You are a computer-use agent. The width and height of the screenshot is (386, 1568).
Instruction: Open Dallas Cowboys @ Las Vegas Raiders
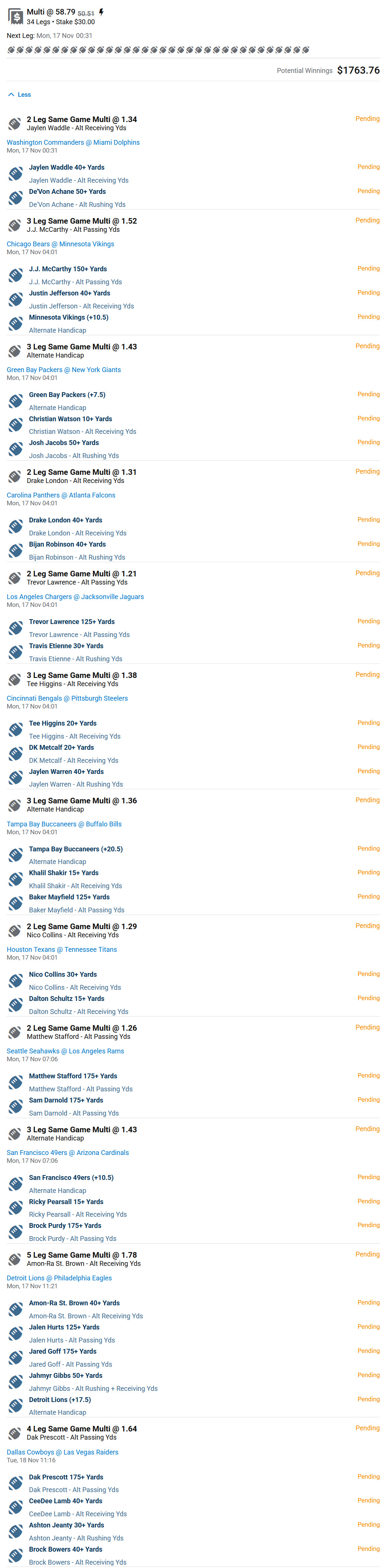(x=62, y=1452)
